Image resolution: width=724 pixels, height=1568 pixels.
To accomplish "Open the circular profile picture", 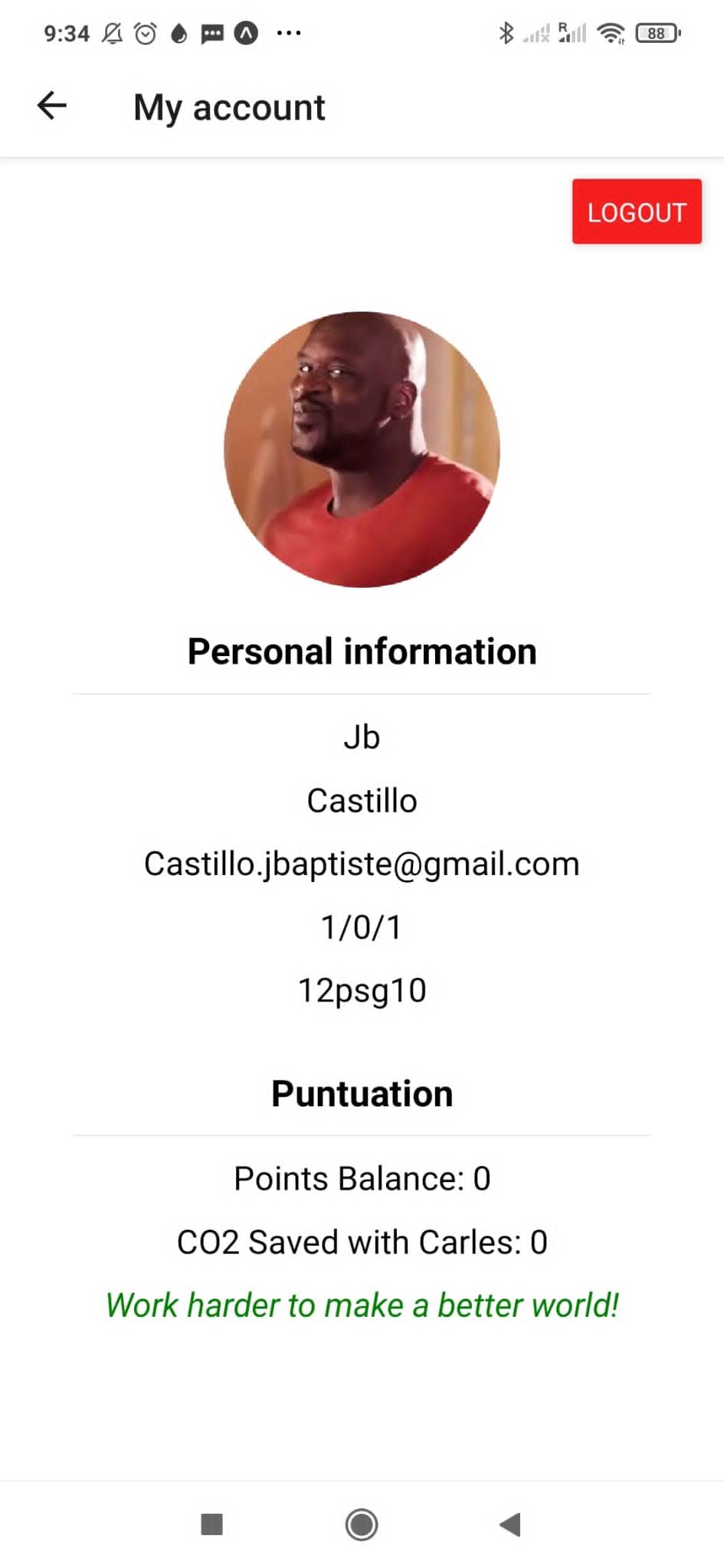I will pos(362,449).
